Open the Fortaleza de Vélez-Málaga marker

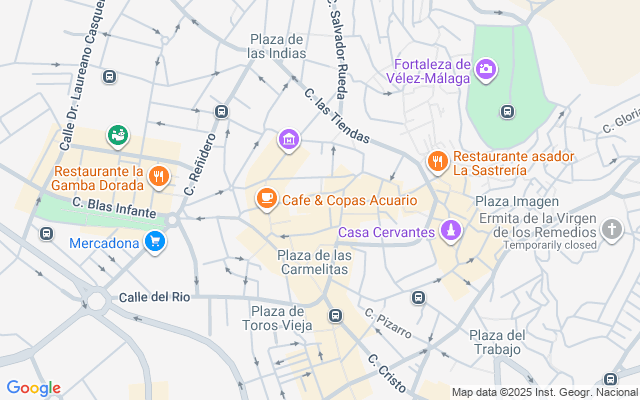click(485, 68)
